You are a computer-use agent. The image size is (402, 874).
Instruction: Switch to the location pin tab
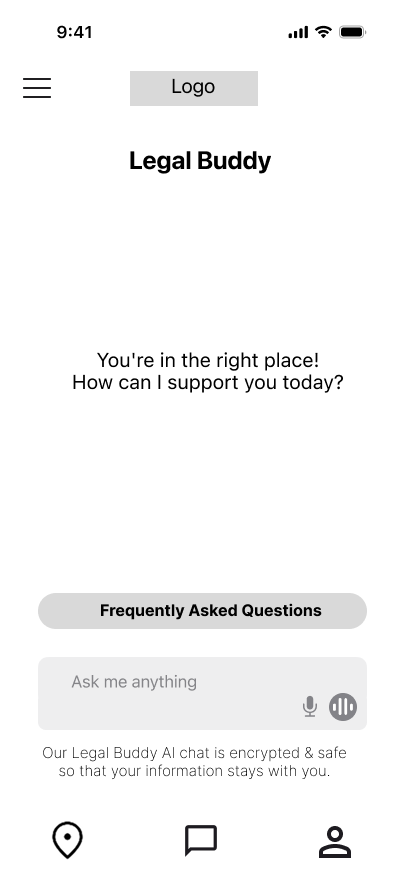click(67, 840)
